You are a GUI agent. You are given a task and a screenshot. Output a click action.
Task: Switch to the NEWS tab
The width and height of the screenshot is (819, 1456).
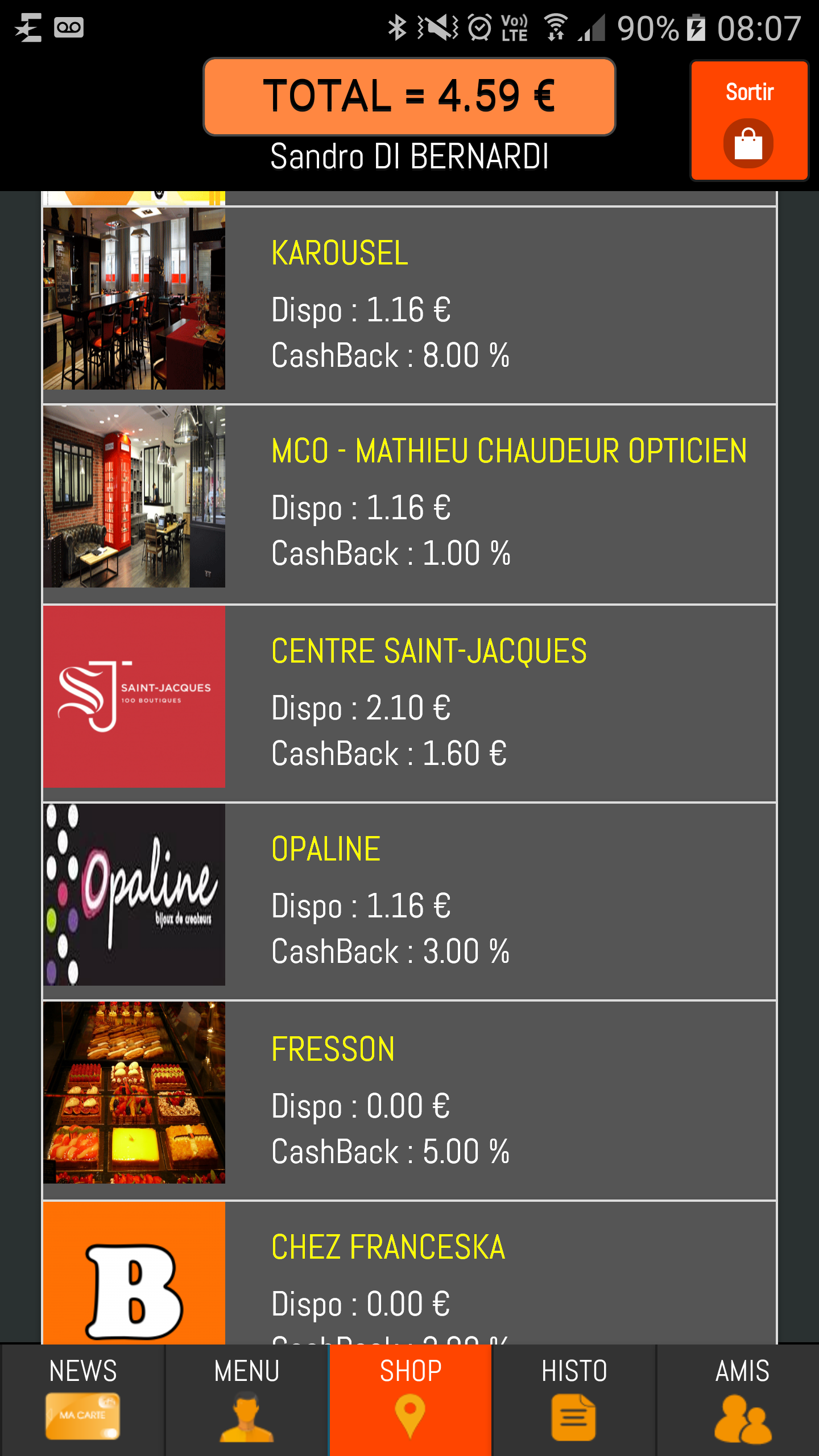(x=83, y=1399)
